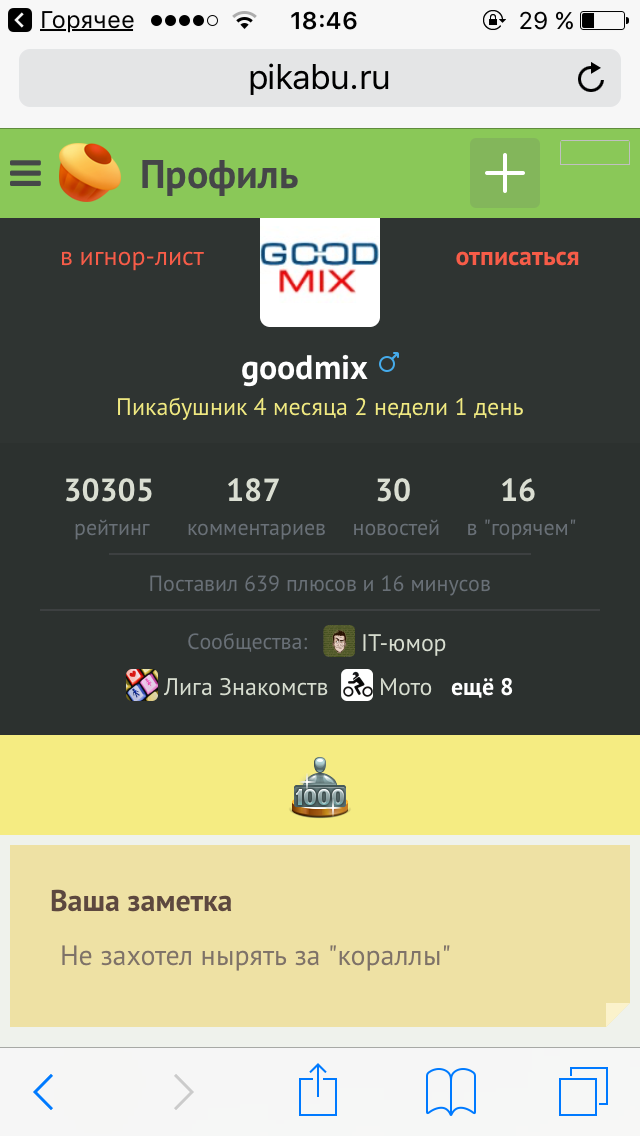This screenshot has width=640, height=1136.
Task: Tap the pikabu.ru address bar
Action: tap(319, 78)
